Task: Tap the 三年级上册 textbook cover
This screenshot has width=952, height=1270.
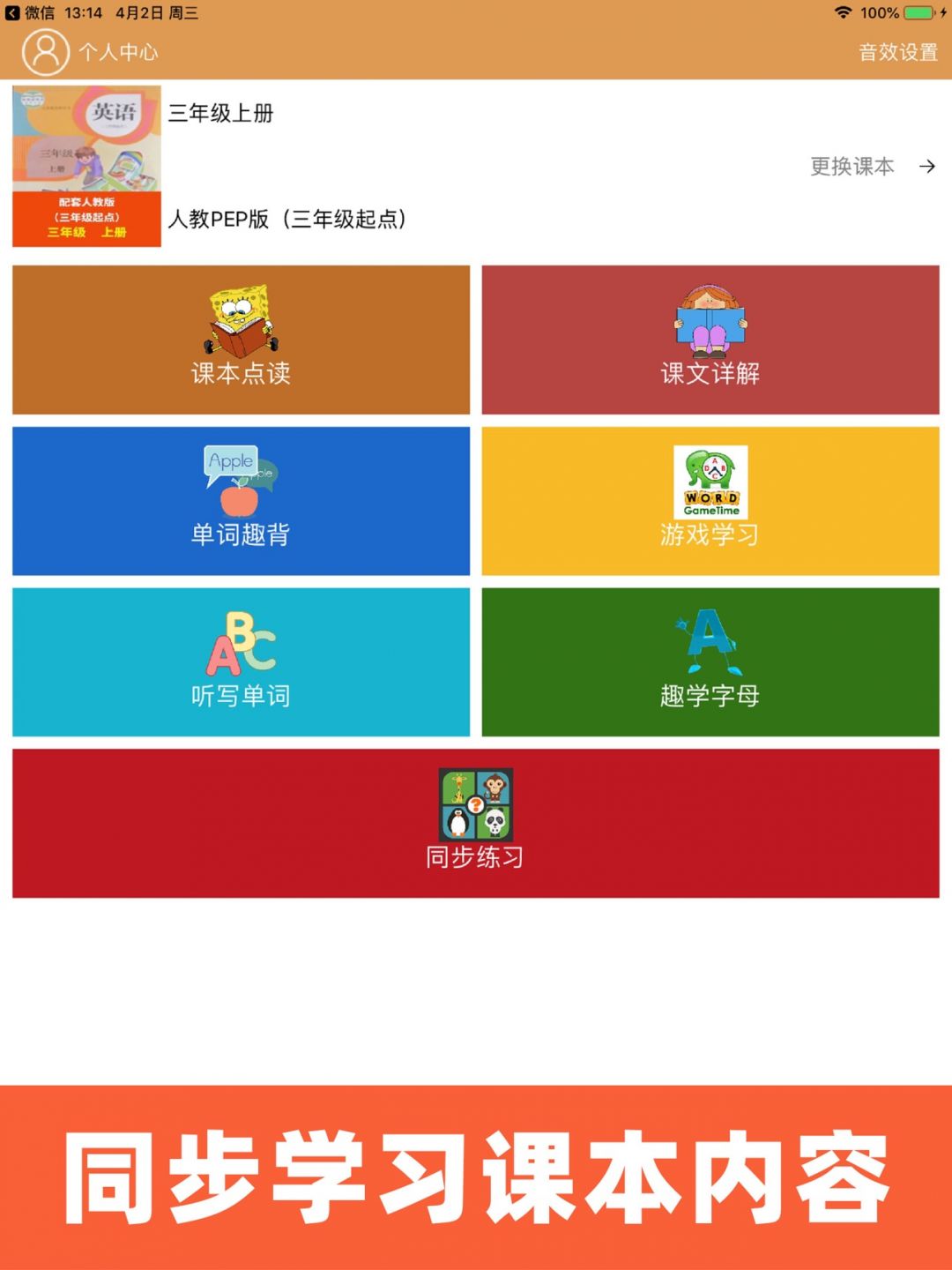Action: point(86,166)
